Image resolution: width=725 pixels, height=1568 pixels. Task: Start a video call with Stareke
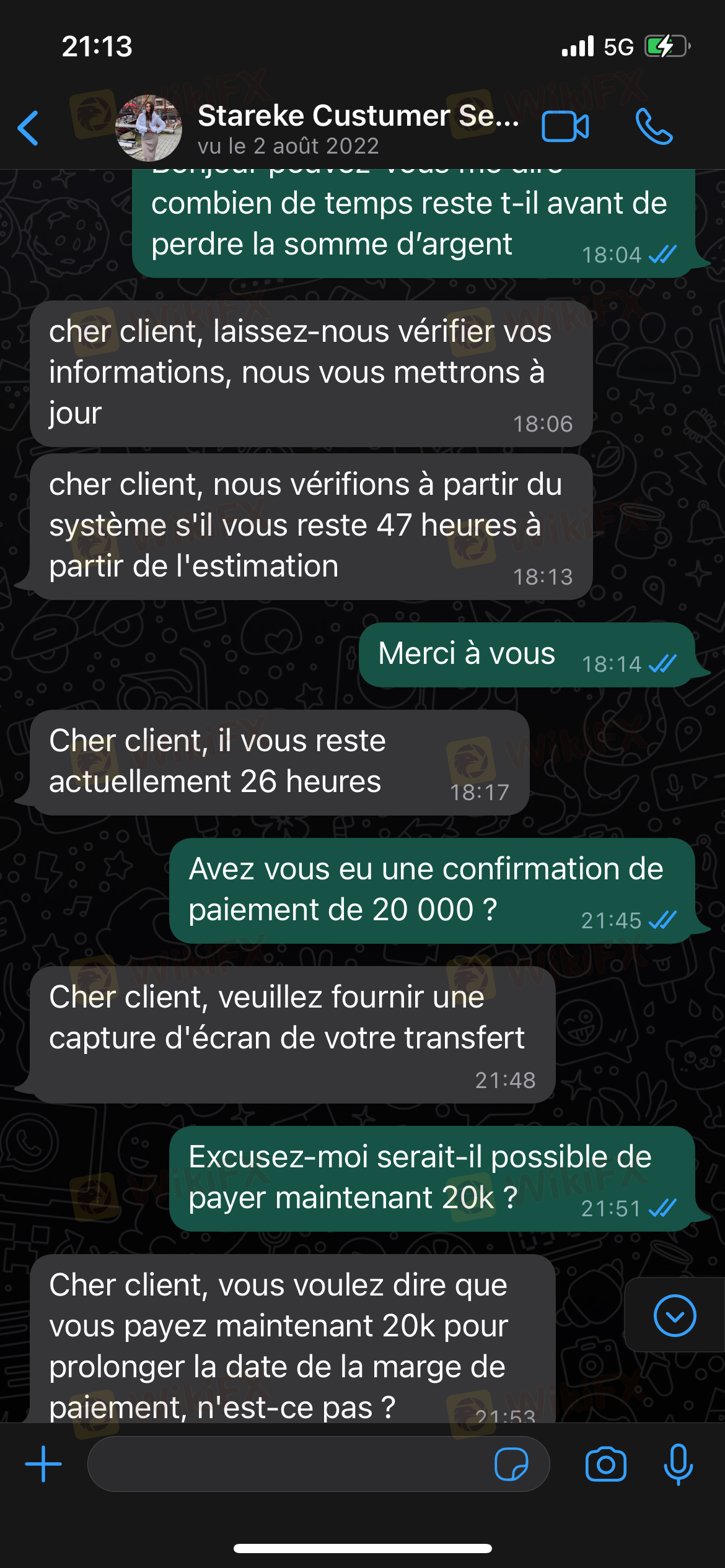coord(565,127)
